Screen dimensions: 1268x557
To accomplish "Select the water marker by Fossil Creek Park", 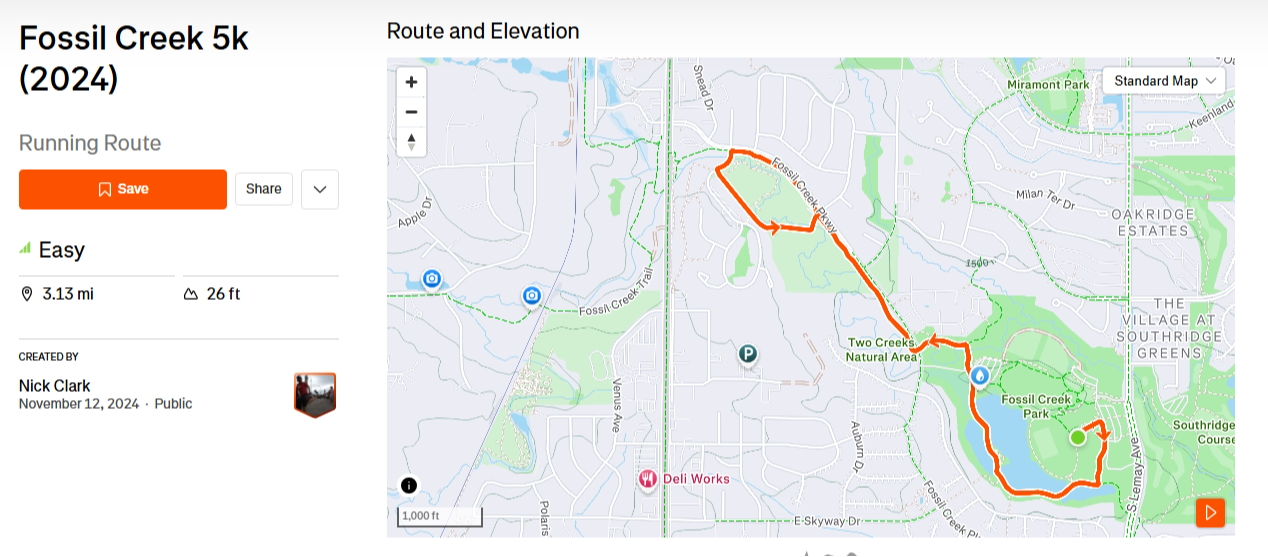I will pos(980,377).
